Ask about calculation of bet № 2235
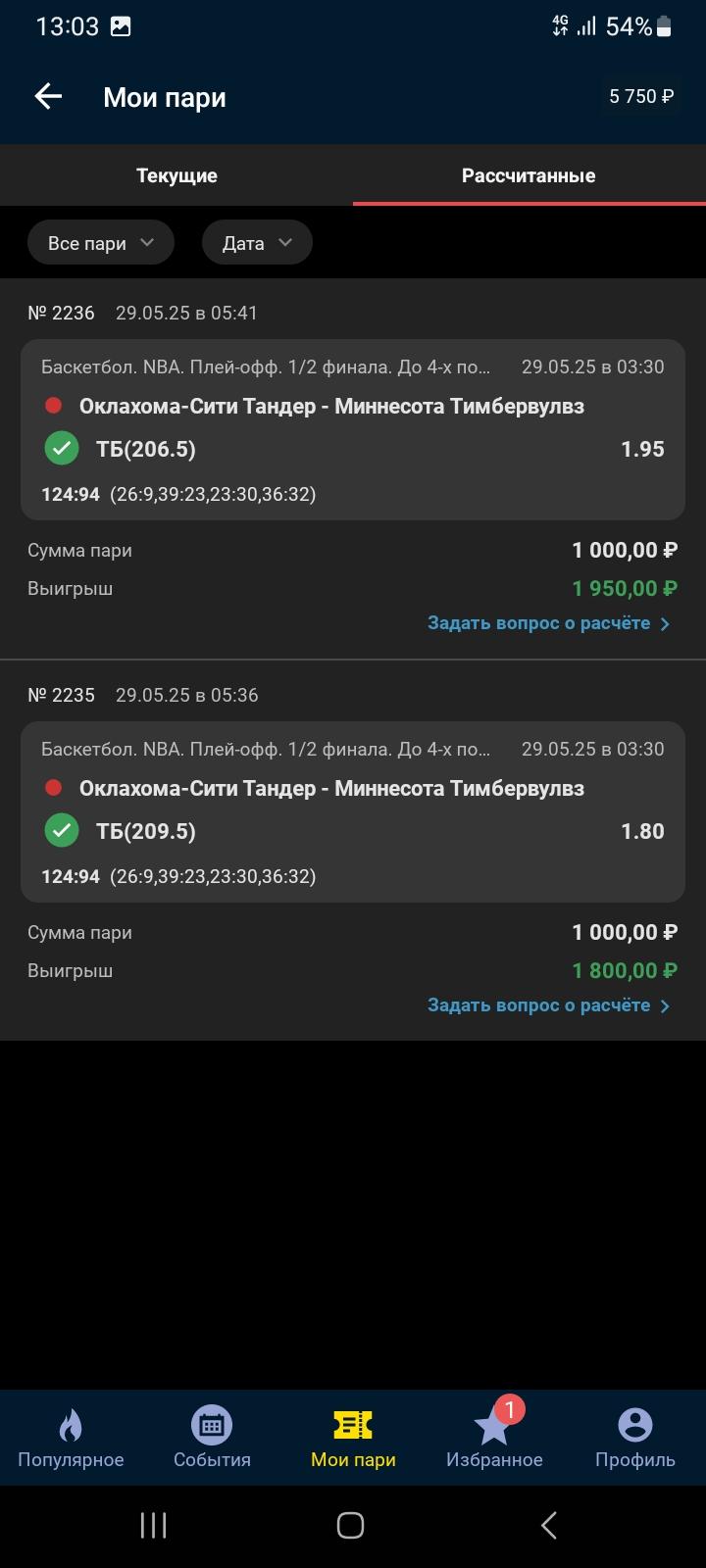This screenshot has width=706, height=1568. 549,1005
